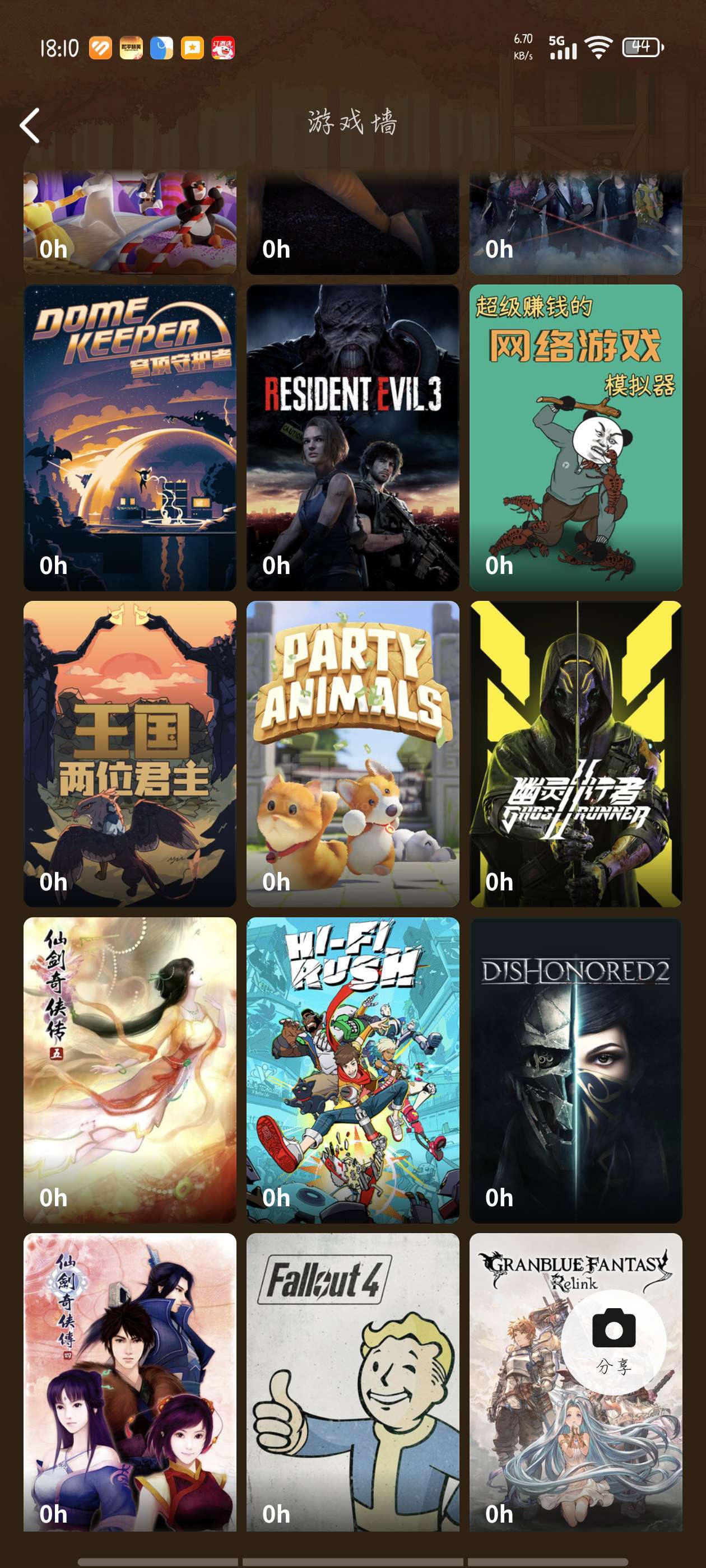Open the 王国 两位君主 game card

coord(130,754)
